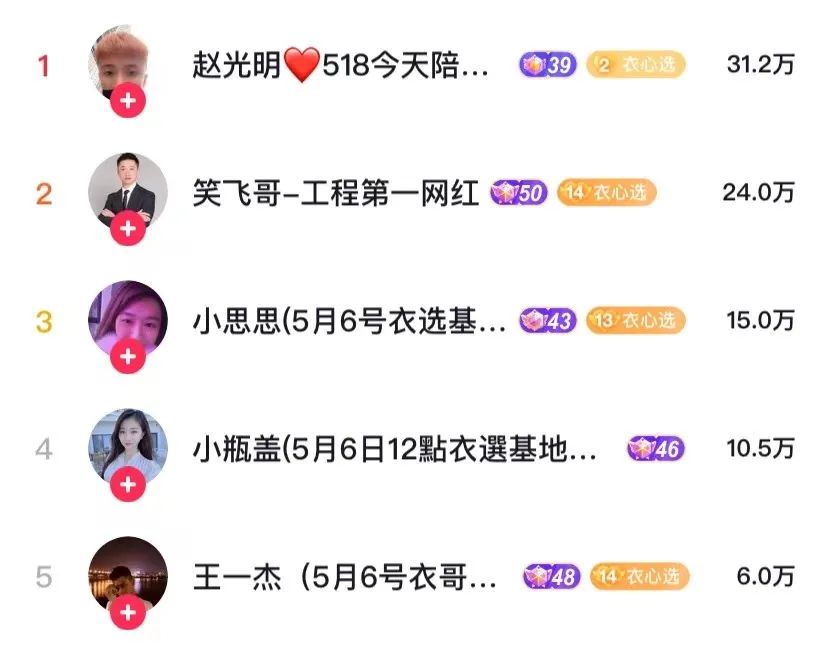Follow 王一杰 using the plus badge

pos(127,613)
